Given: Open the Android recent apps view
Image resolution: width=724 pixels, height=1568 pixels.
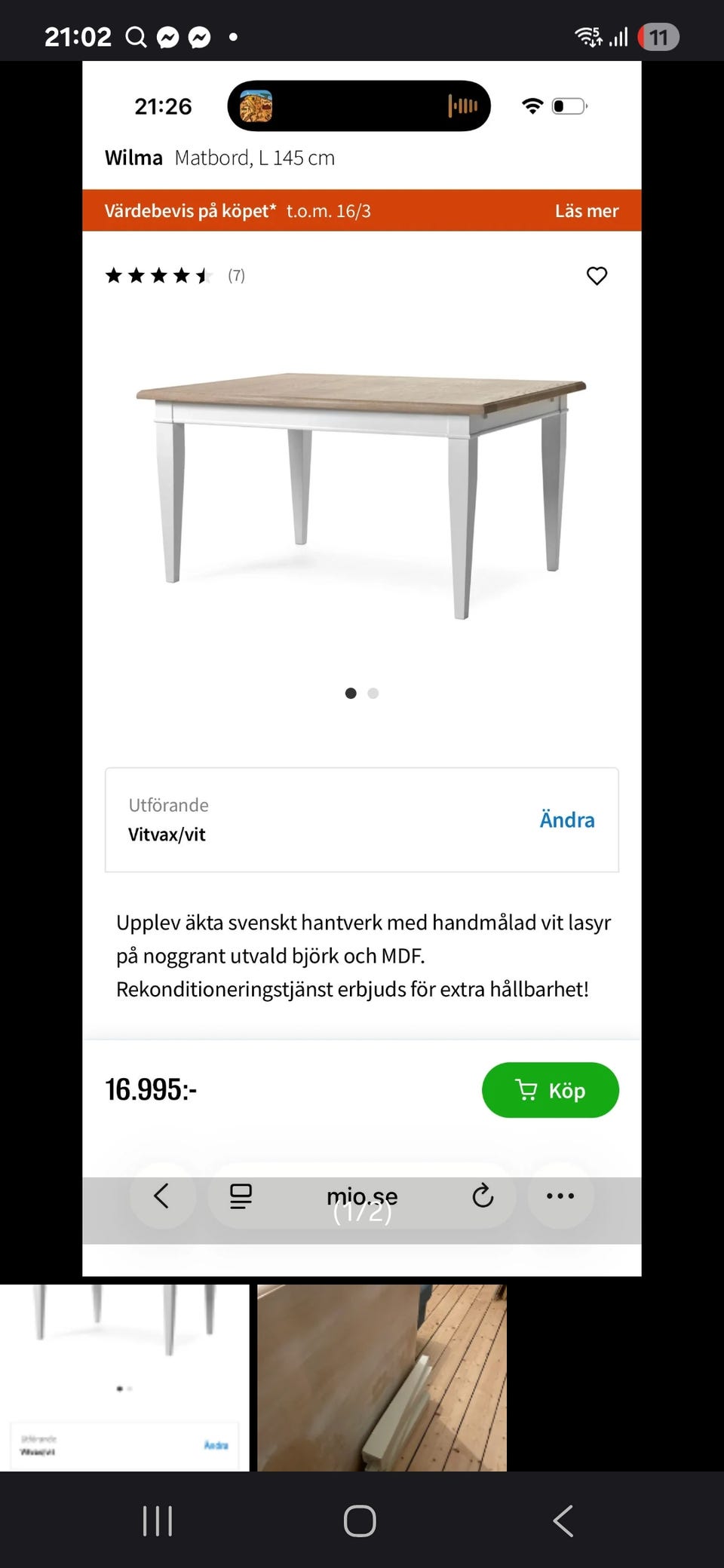Looking at the screenshot, I should pyautogui.click(x=157, y=1521).
